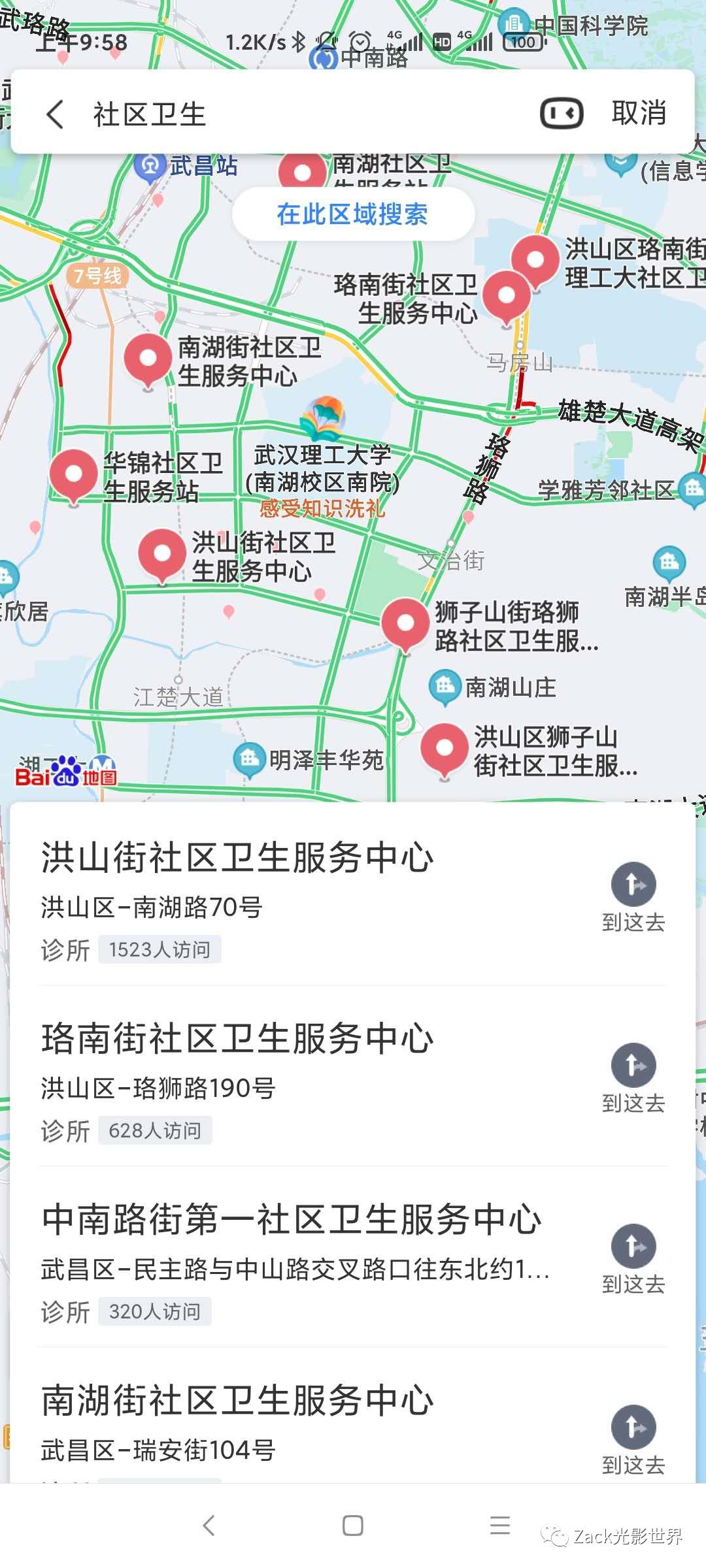The width and height of the screenshot is (706, 1568).
Task: Tap the 明泽丰华苑 building icon
Action: tap(249, 758)
